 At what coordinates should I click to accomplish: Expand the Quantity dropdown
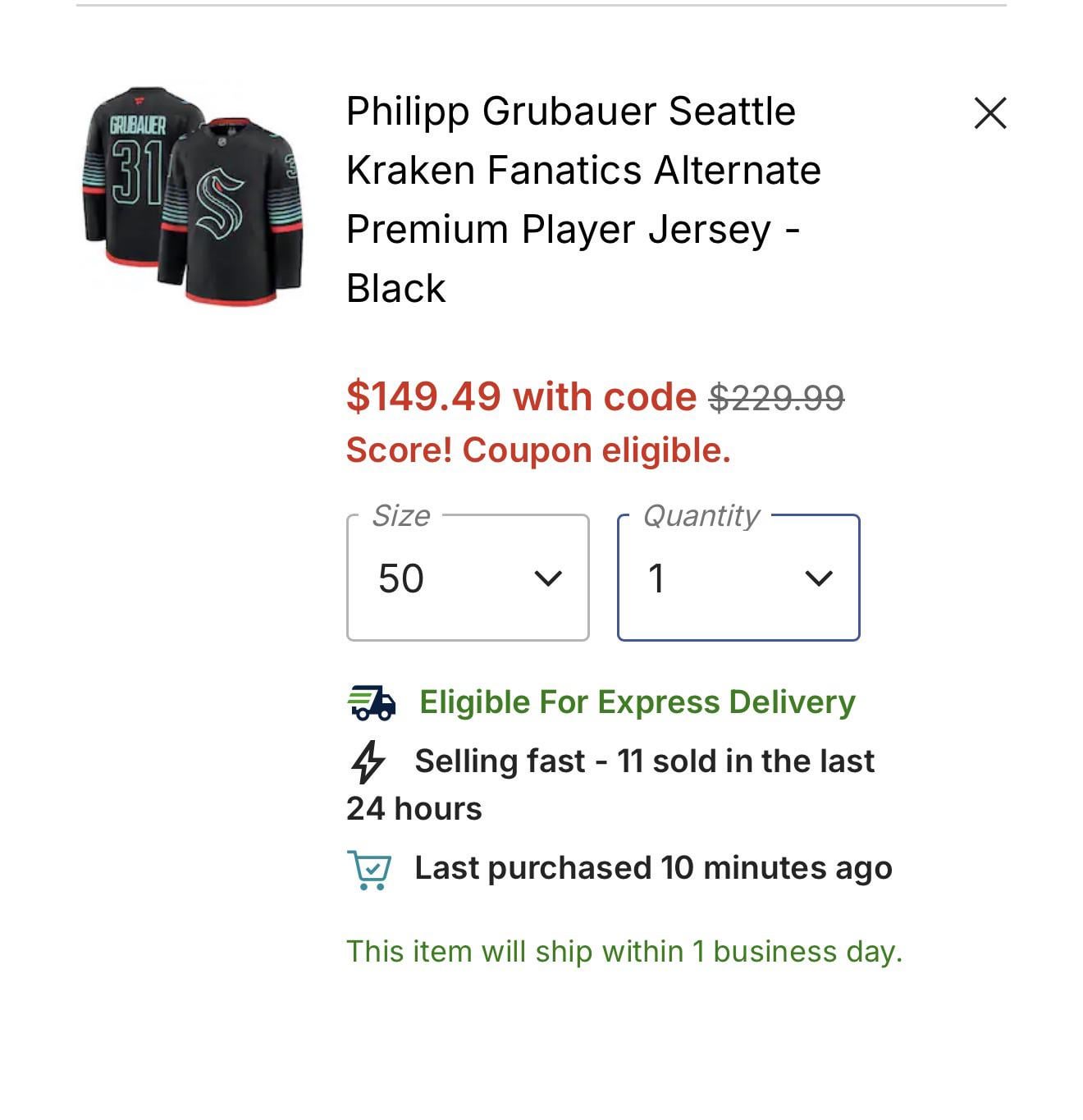(738, 578)
